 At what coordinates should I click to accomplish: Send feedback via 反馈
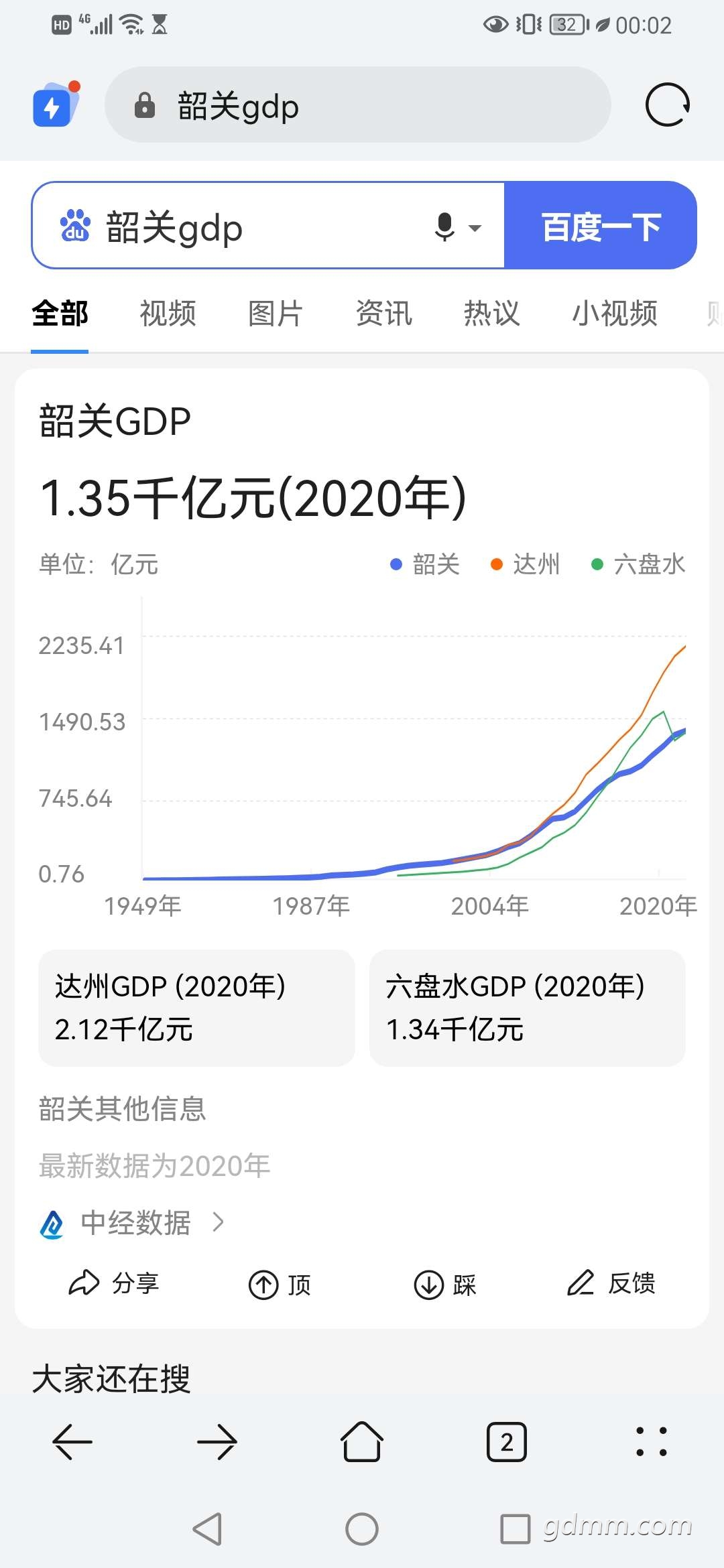pyautogui.click(x=611, y=1283)
